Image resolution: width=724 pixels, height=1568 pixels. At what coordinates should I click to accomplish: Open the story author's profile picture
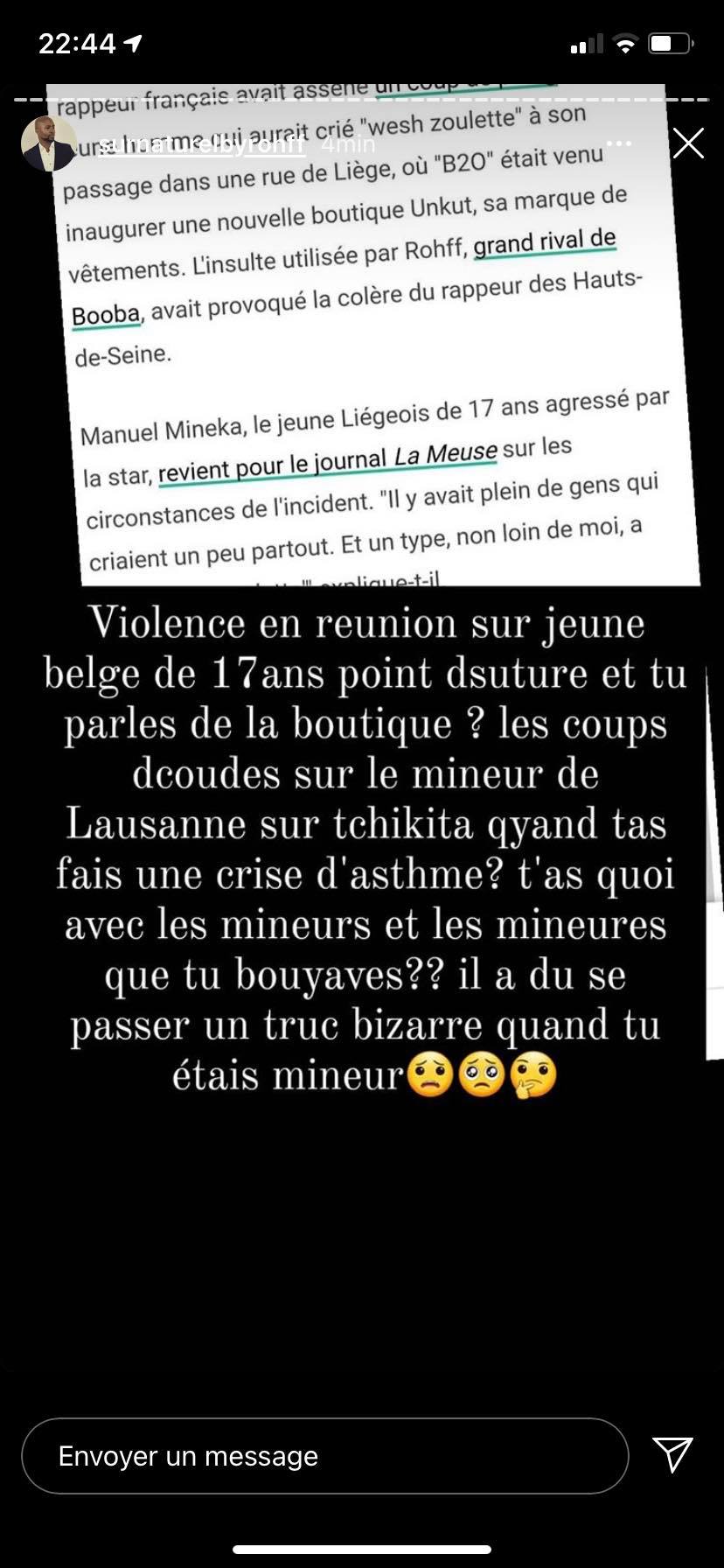(x=48, y=143)
